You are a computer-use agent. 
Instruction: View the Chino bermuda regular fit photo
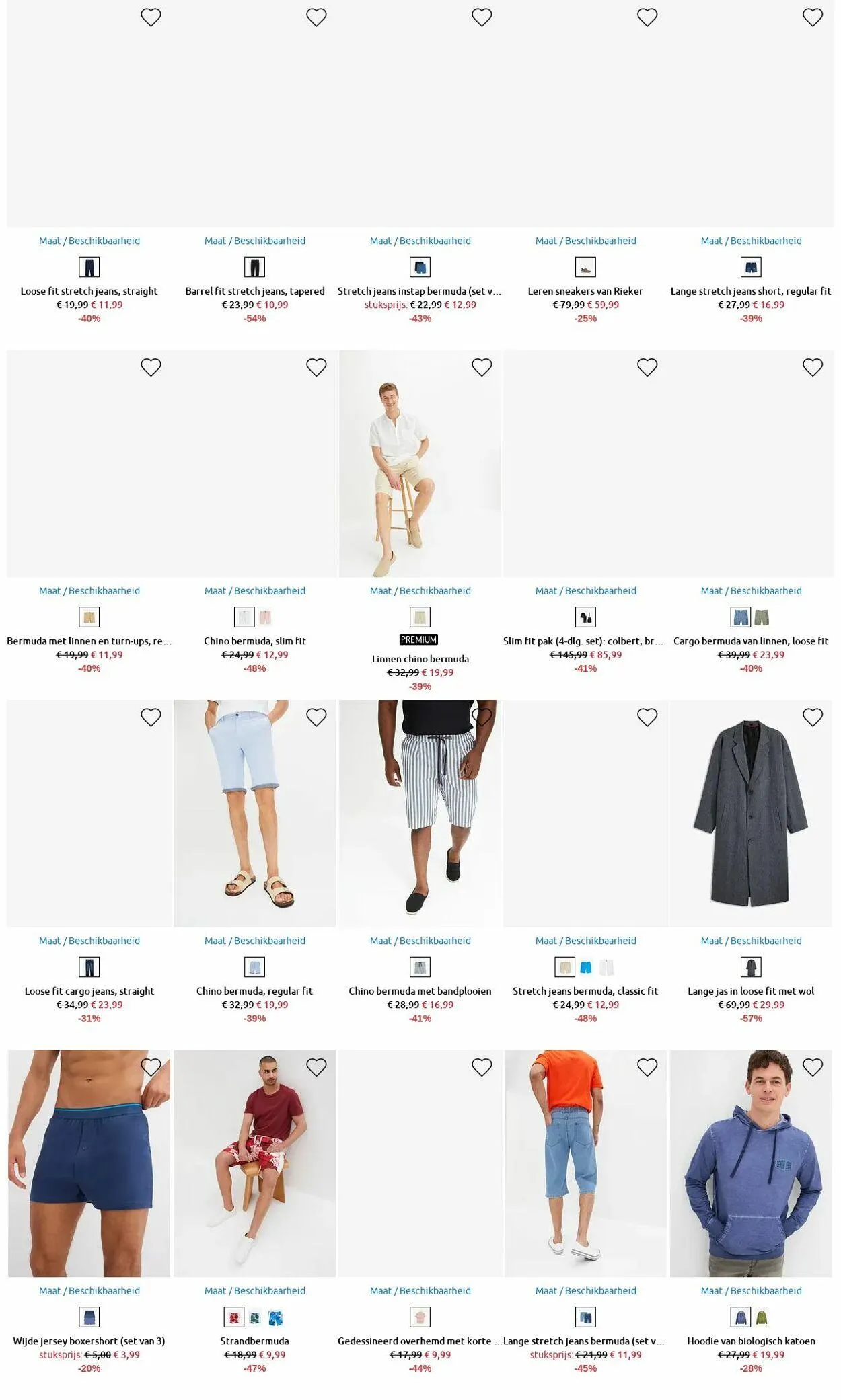coord(255,813)
